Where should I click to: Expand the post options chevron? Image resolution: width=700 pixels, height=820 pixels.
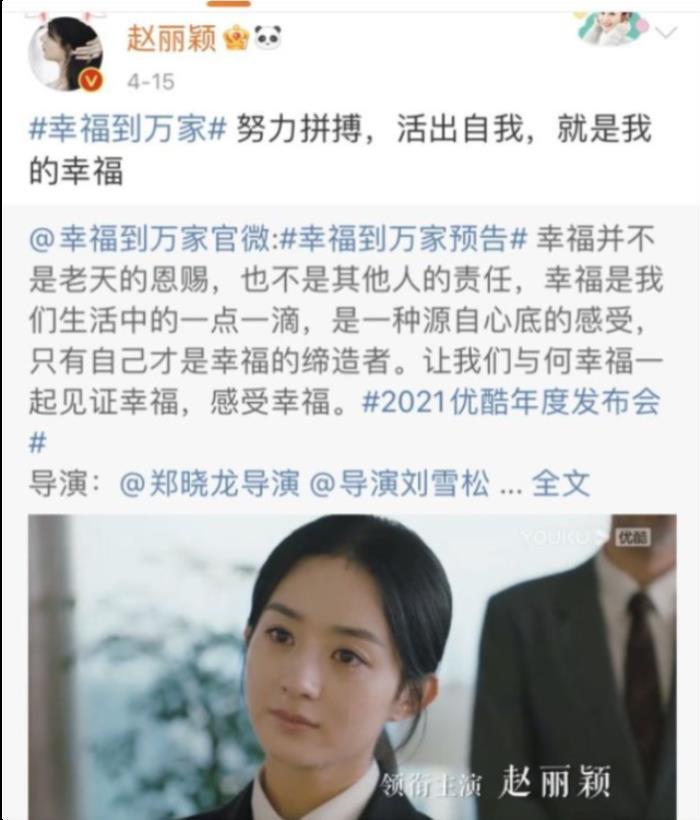coord(667,31)
